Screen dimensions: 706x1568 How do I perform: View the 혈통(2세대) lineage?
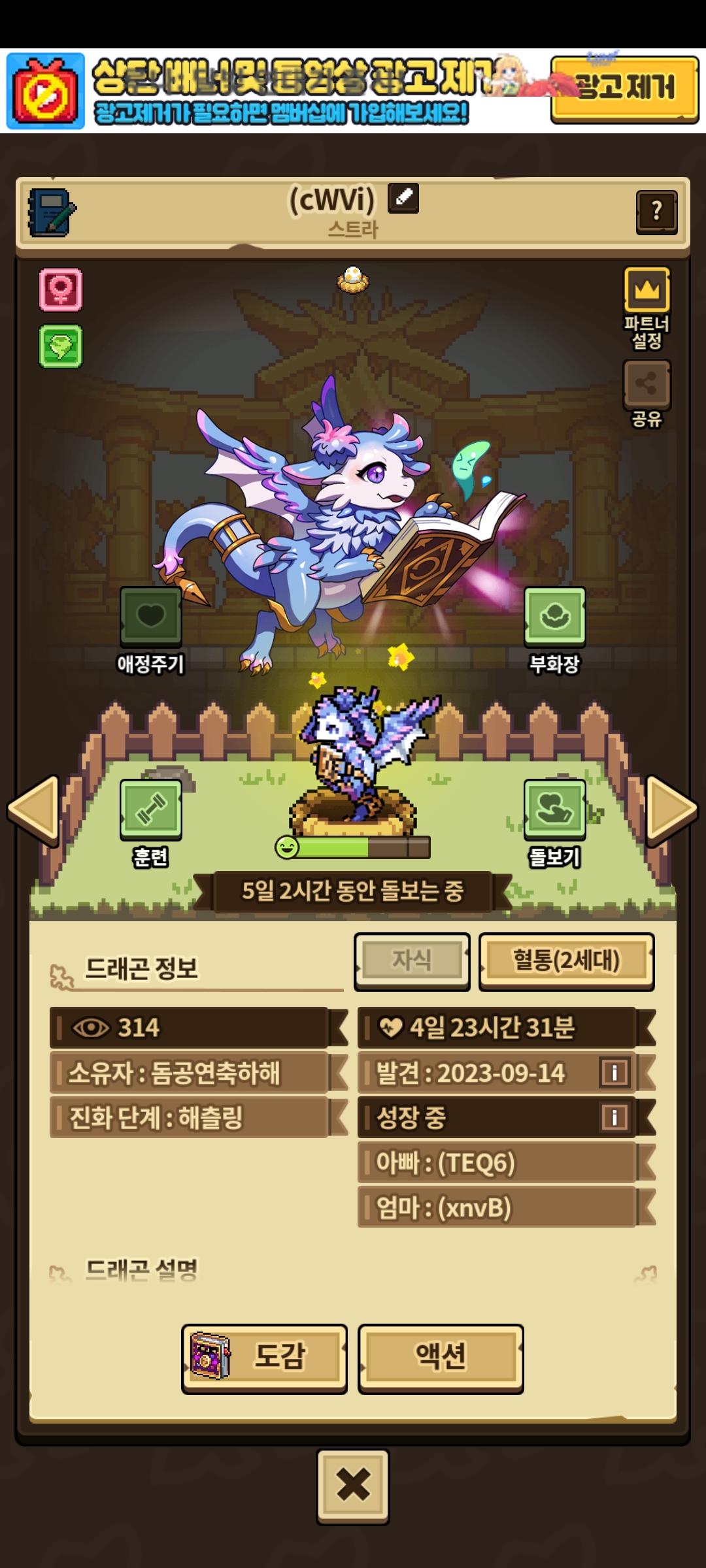point(566,961)
